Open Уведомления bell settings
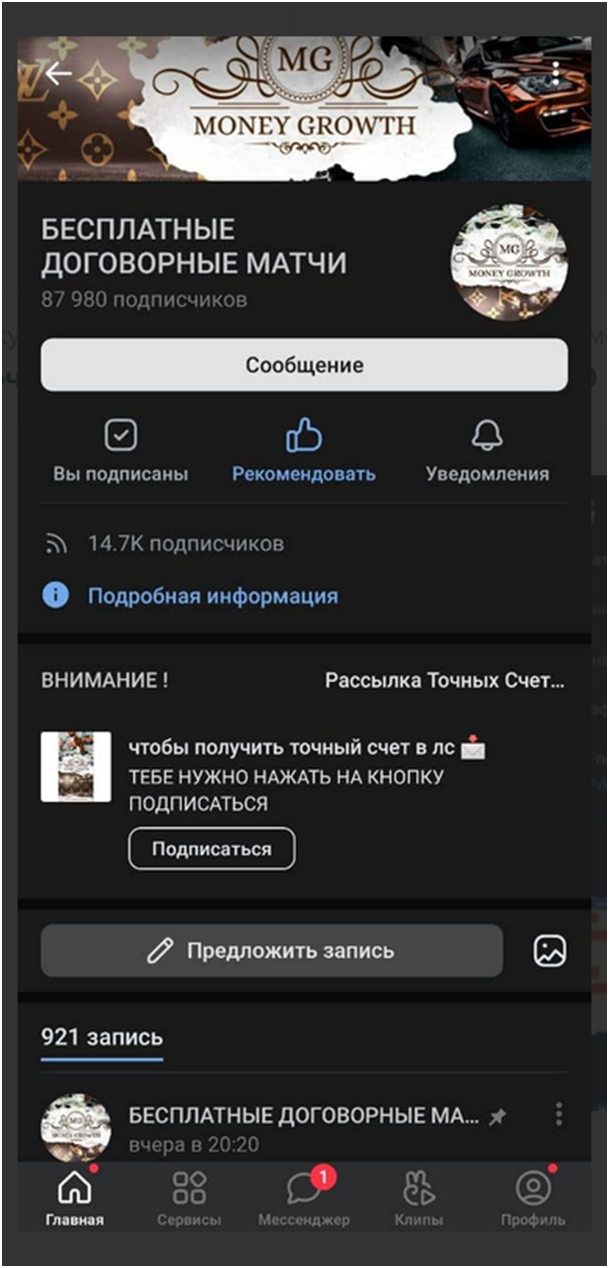The width and height of the screenshot is (609, 1268). [x=487, y=451]
